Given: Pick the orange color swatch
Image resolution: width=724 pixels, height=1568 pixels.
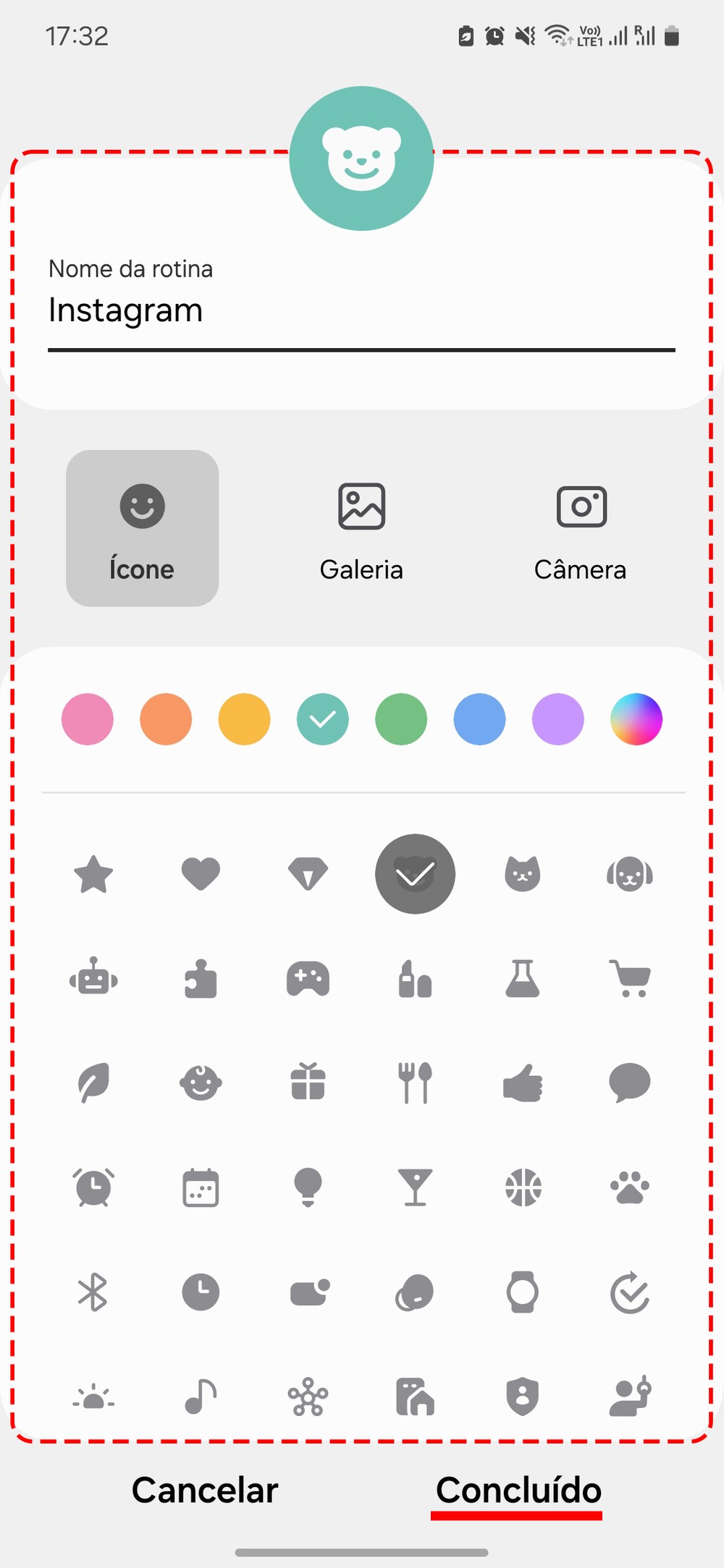Looking at the screenshot, I should [166, 719].
